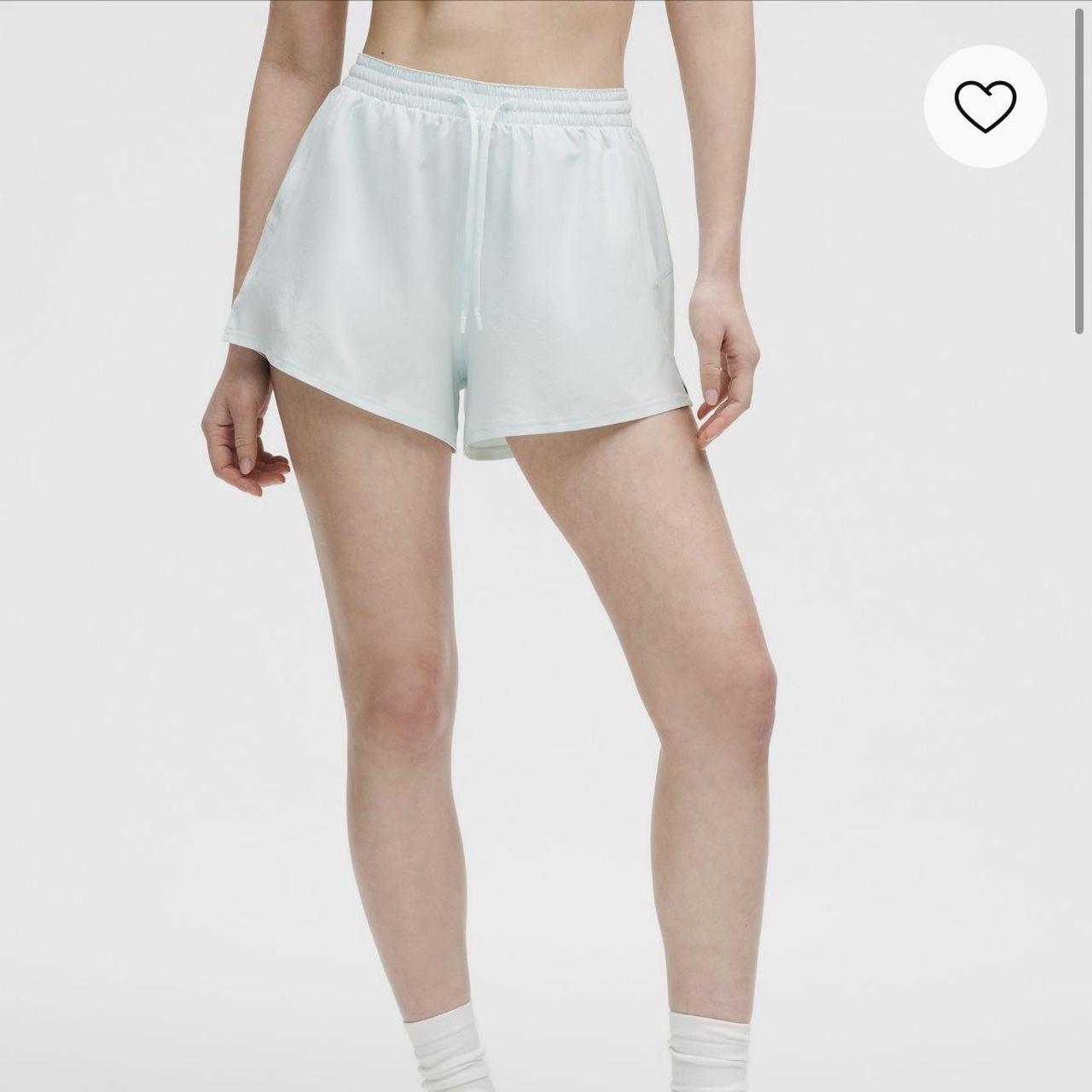Viewport: 1092px width, 1092px height.
Task: Add the shorts to wishlist with heart icon
Action: tap(985, 107)
